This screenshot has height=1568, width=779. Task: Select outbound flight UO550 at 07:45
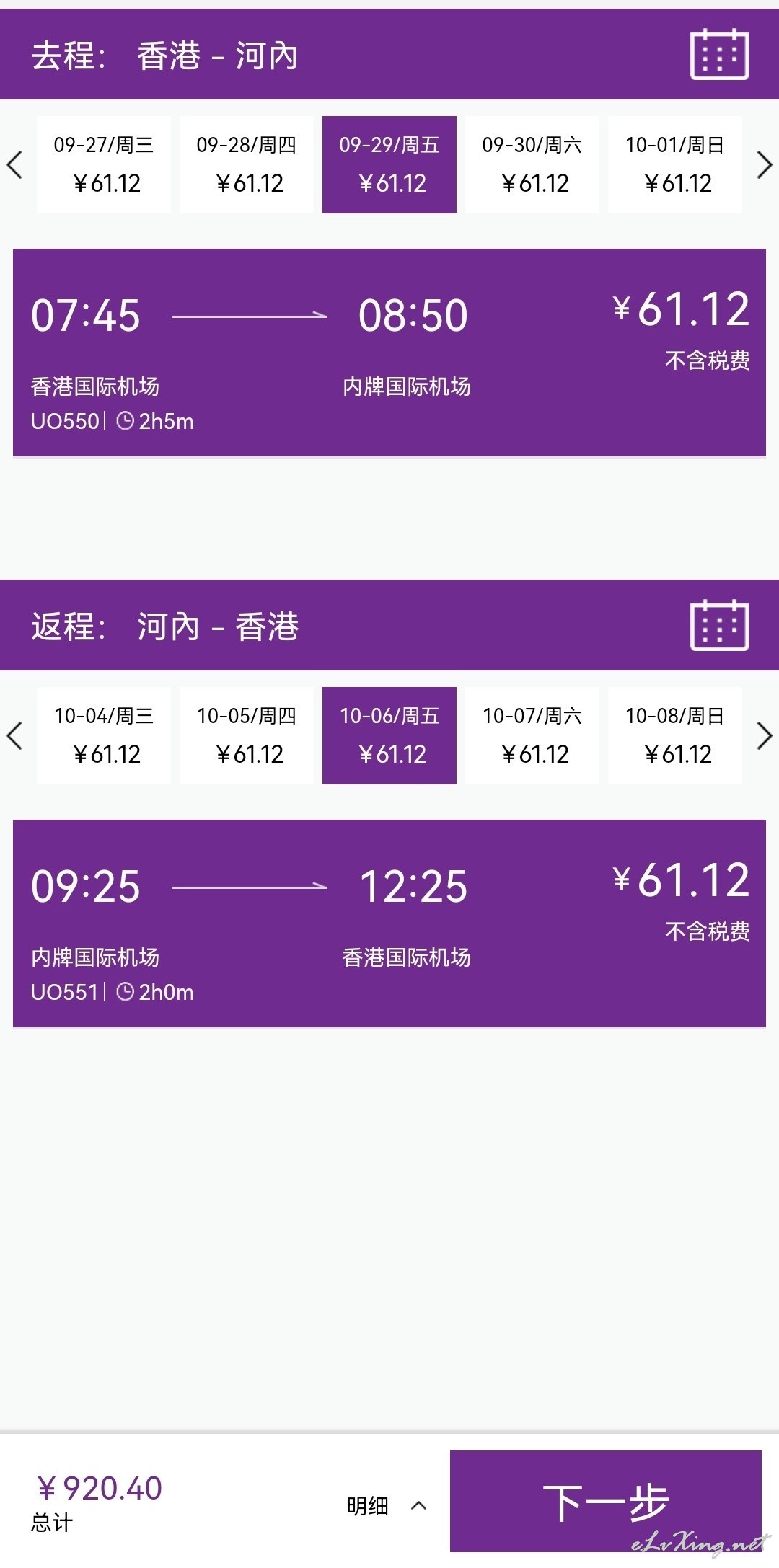point(389,353)
